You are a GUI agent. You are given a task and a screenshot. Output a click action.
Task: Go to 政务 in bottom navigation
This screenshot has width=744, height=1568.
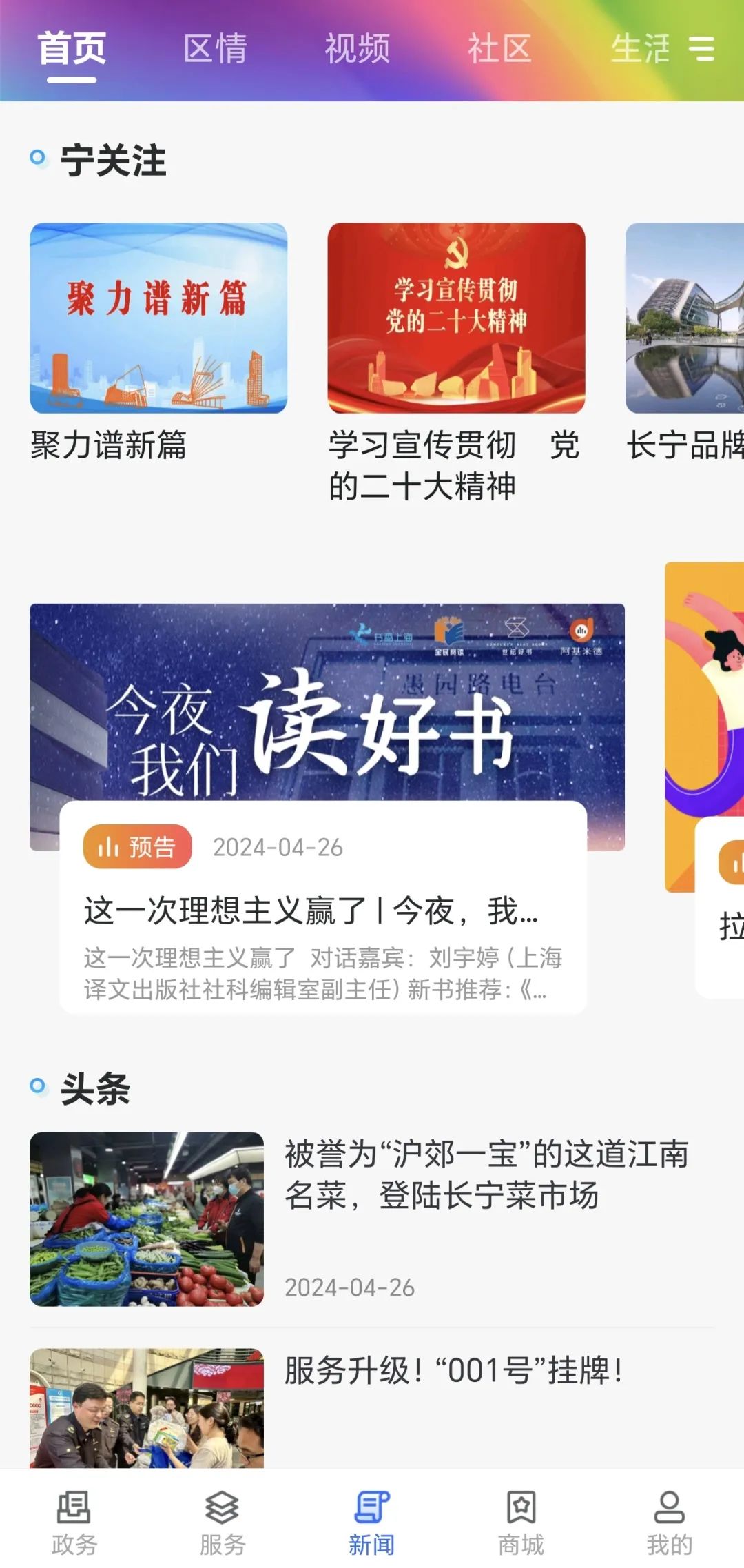pos(74,1523)
